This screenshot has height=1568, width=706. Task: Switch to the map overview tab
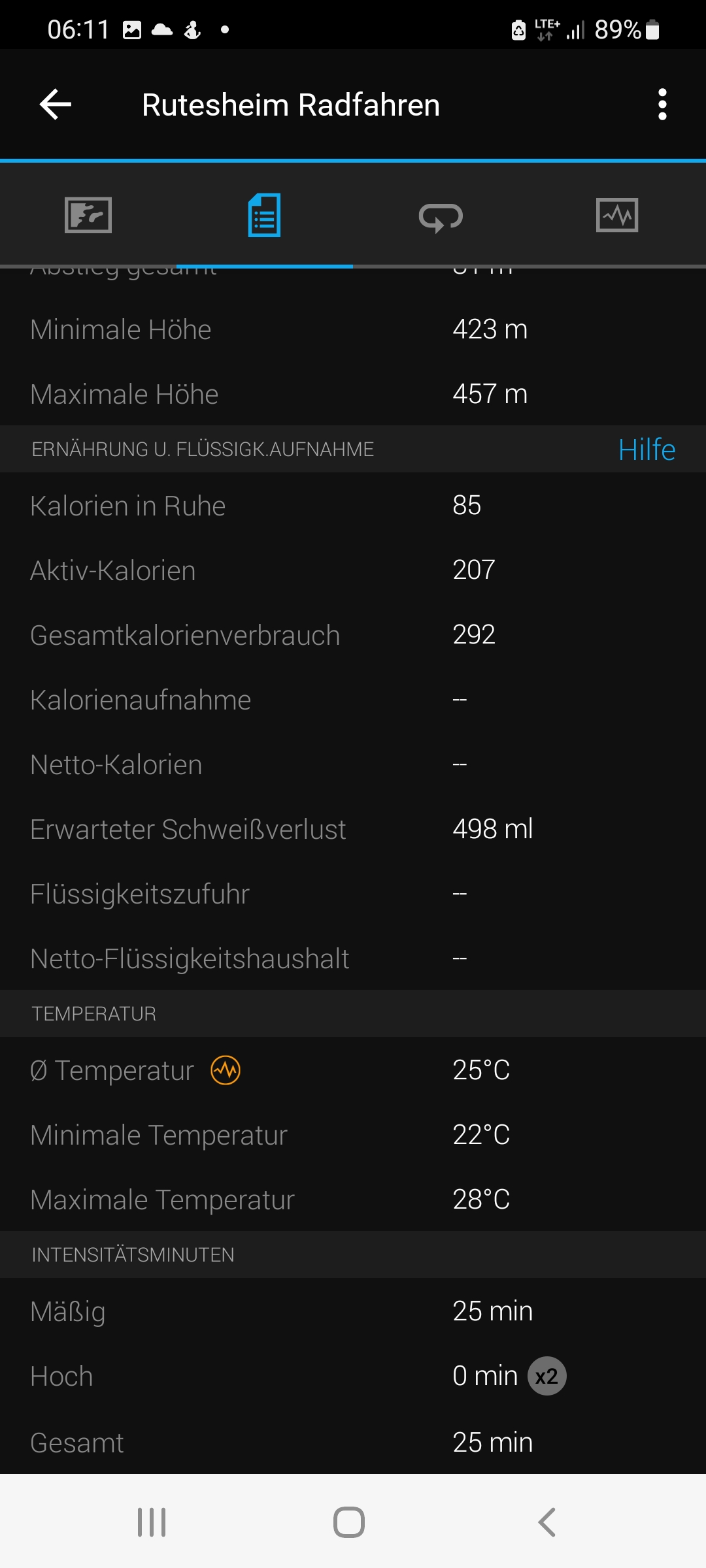[88, 215]
